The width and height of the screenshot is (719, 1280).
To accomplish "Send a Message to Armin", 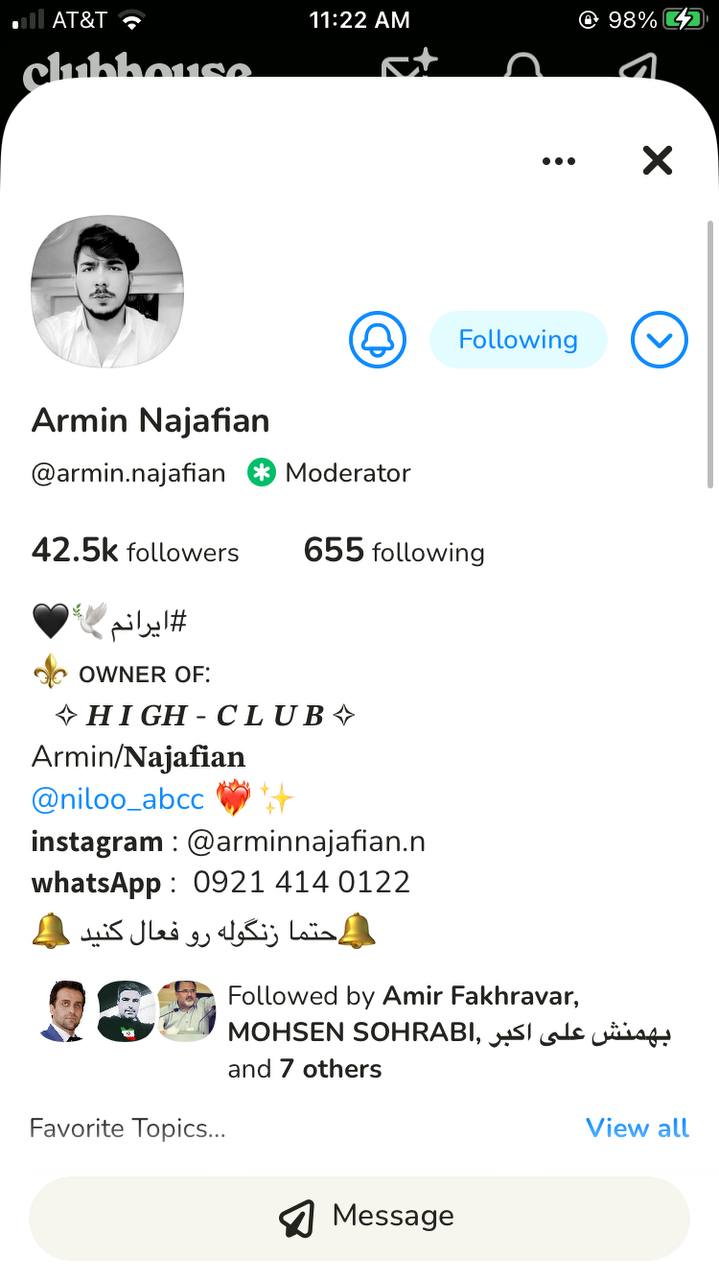I will point(359,1217).
